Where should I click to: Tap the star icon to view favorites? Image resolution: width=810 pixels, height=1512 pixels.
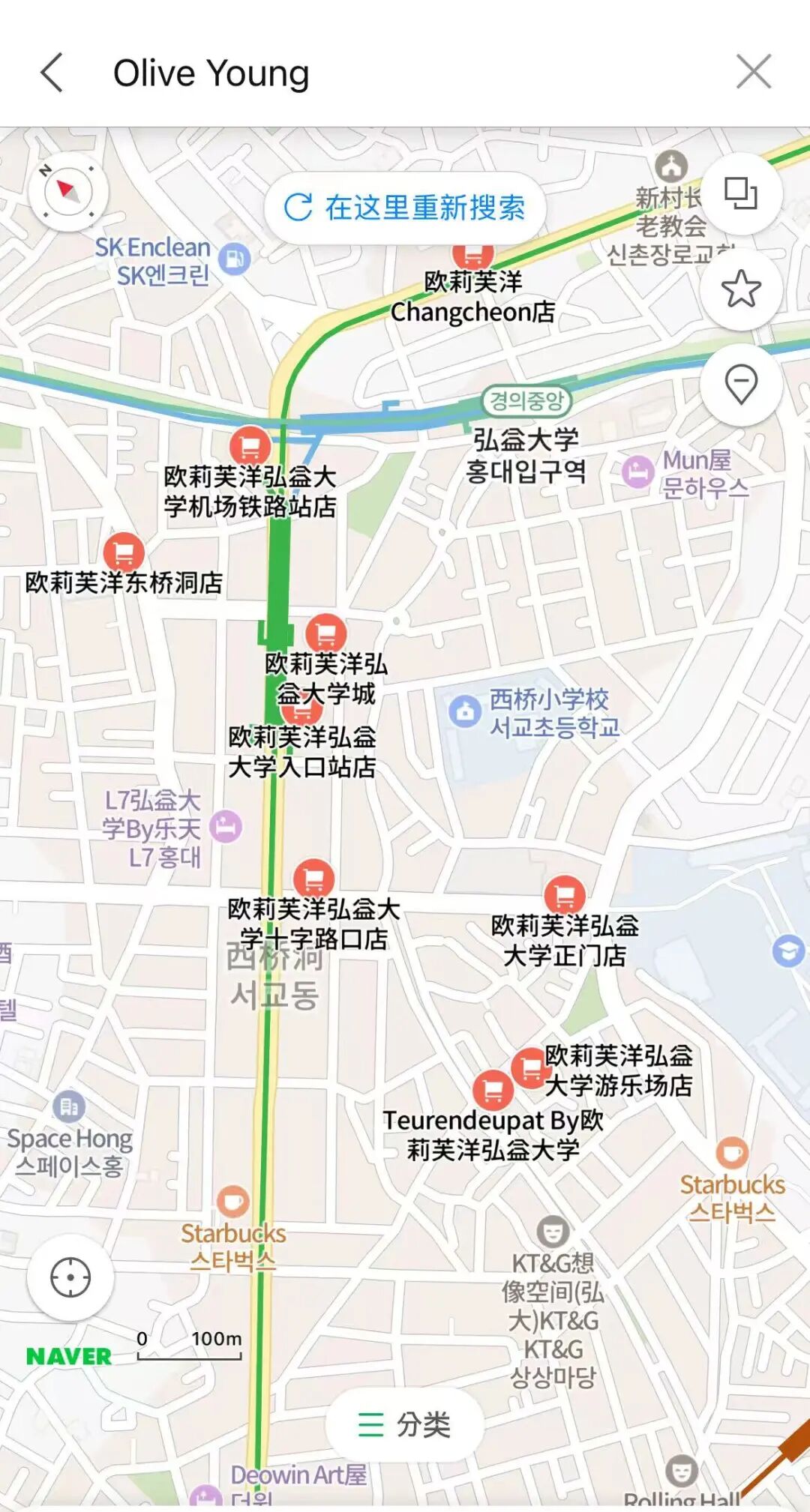pyautogui.click(x=741, y=289)
